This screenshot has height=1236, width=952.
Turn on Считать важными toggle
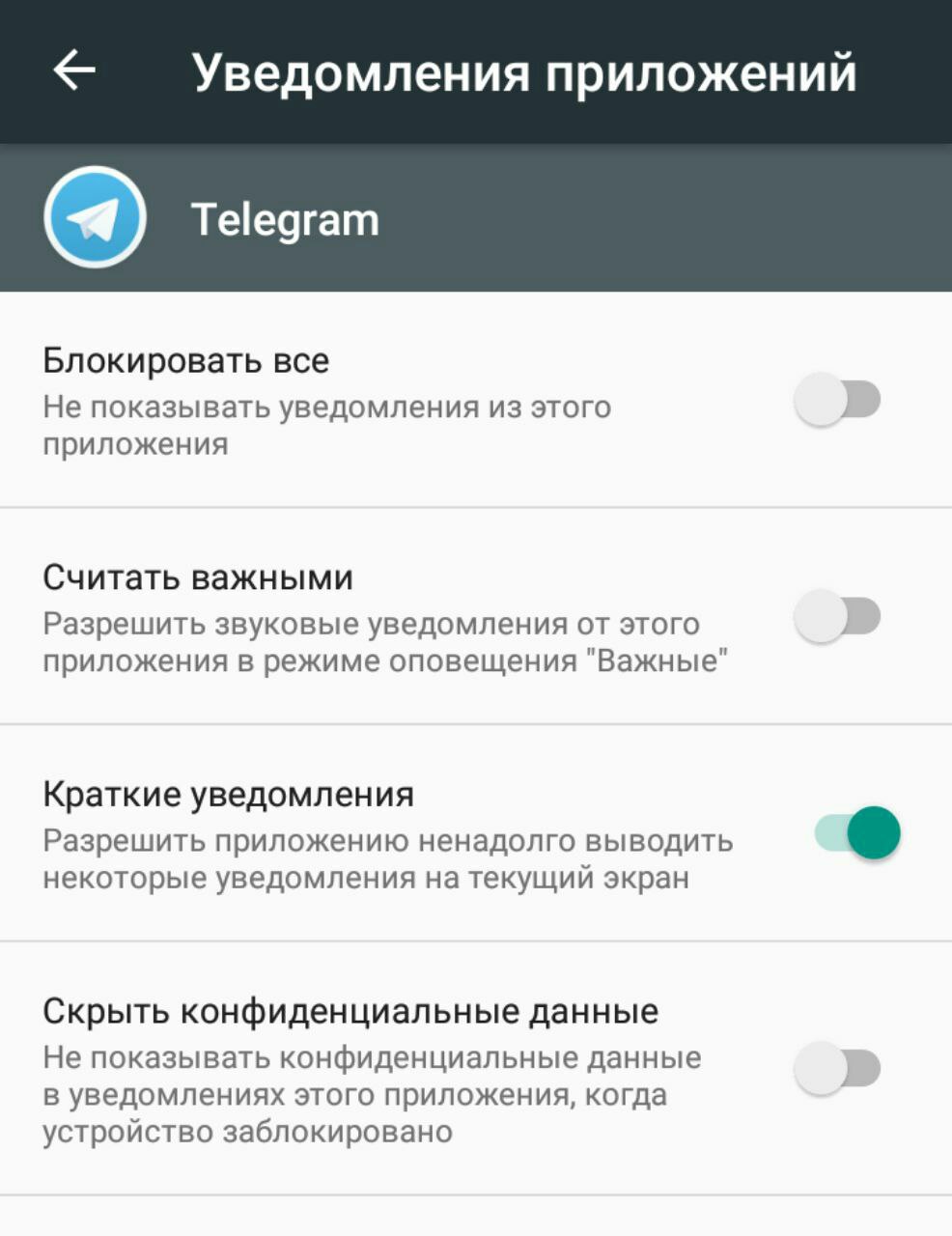[837, 616]
